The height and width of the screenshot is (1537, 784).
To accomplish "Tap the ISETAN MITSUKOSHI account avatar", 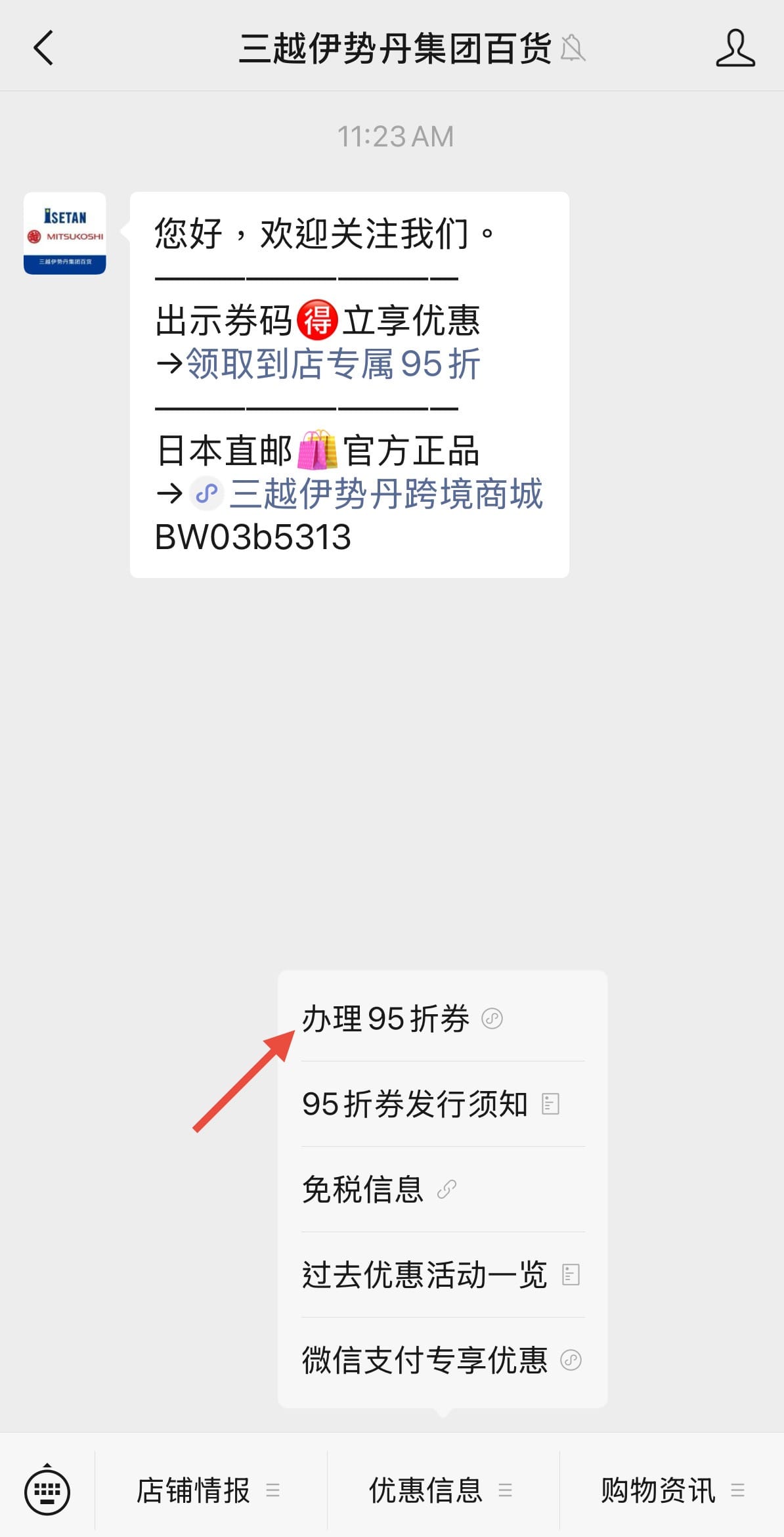I will [65, 233].
